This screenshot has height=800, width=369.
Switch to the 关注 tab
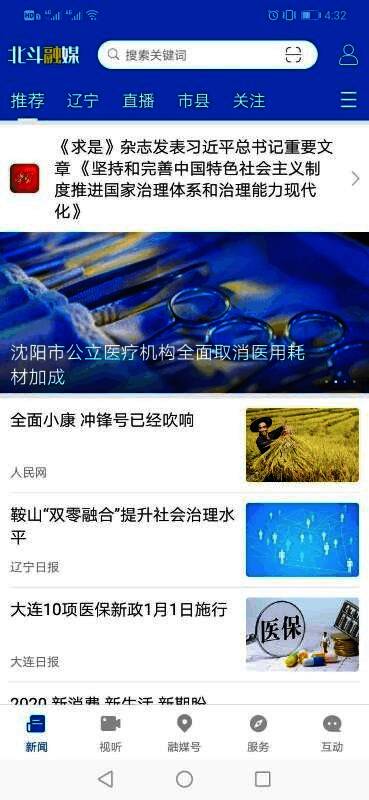coord(249,101)
